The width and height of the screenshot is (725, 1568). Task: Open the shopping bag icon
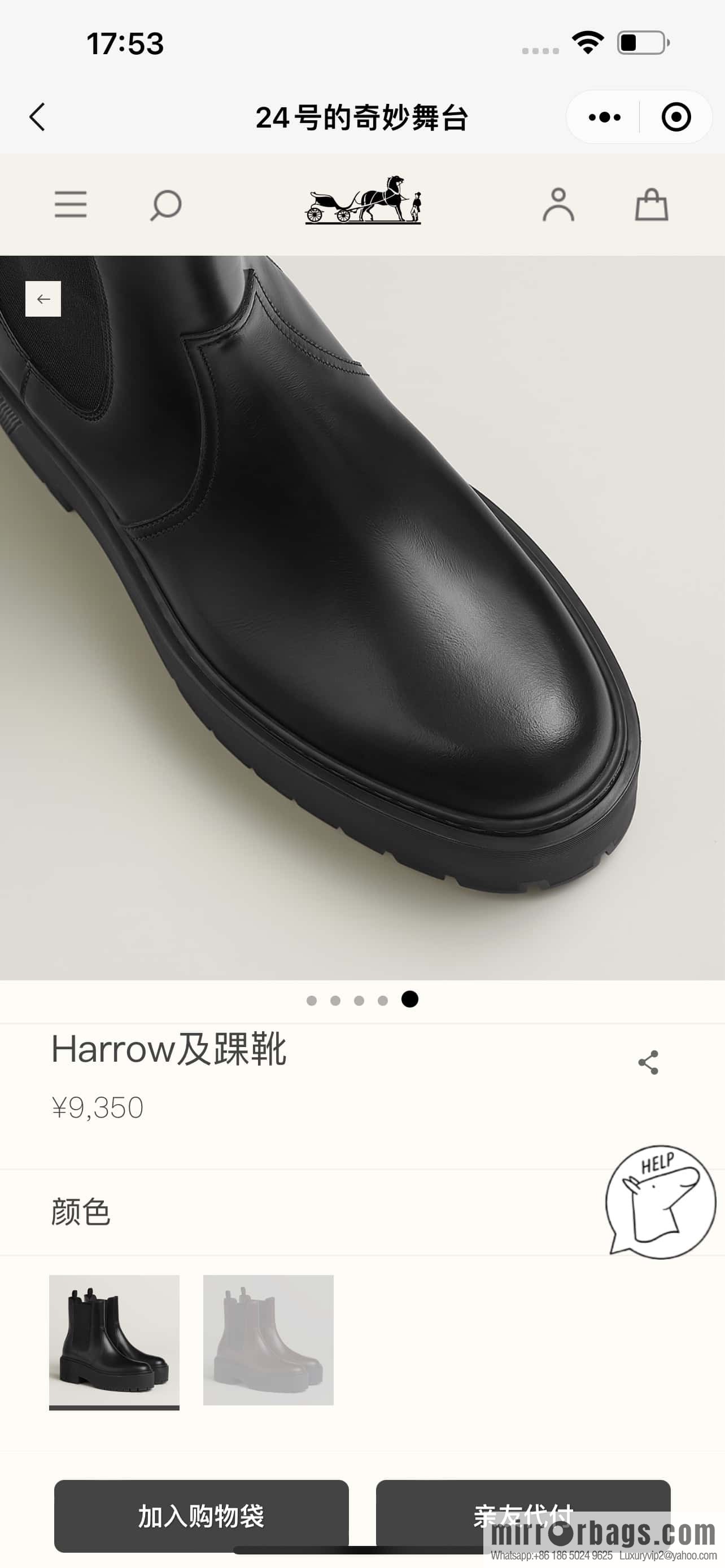(653, 206)
